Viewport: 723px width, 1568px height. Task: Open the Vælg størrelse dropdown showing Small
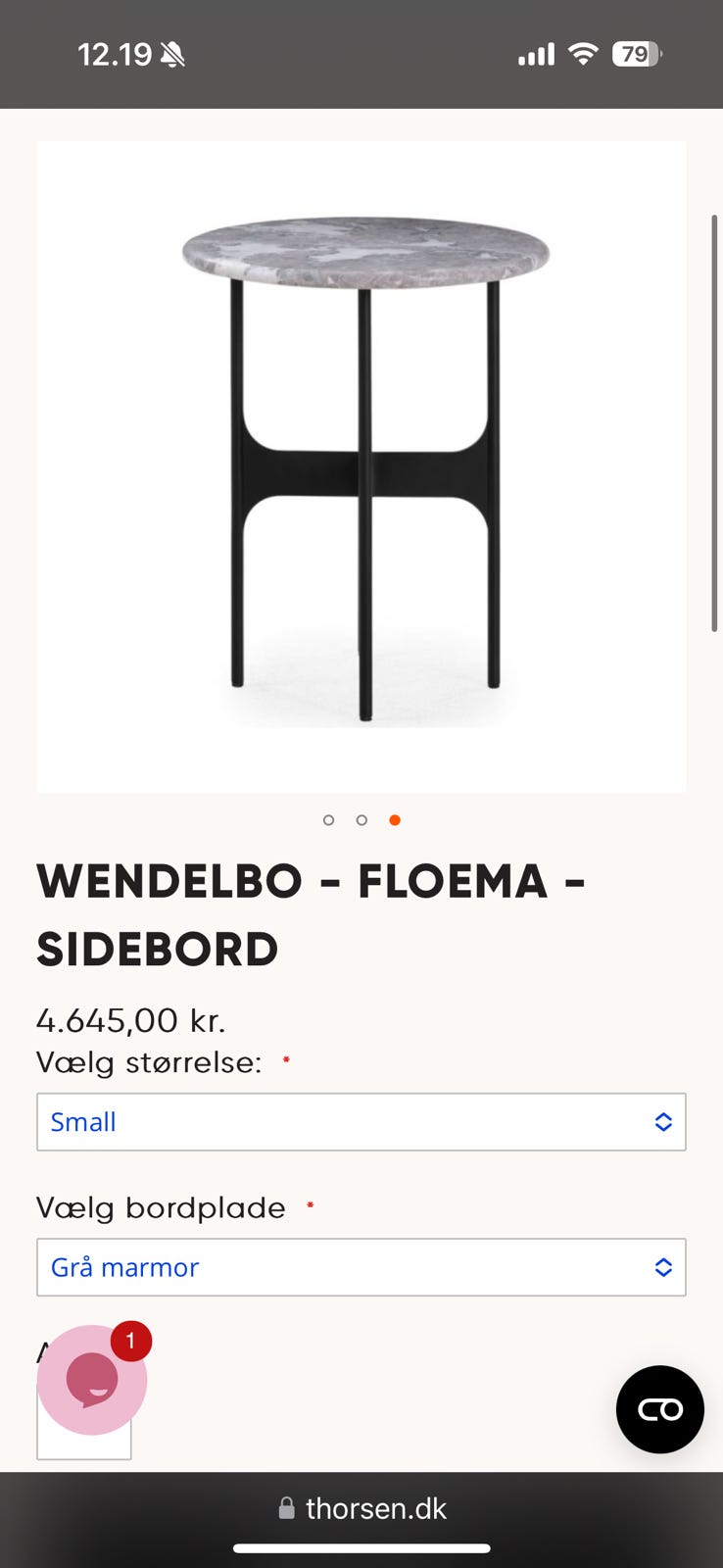pyautogui.click(x=361, y=1122)
